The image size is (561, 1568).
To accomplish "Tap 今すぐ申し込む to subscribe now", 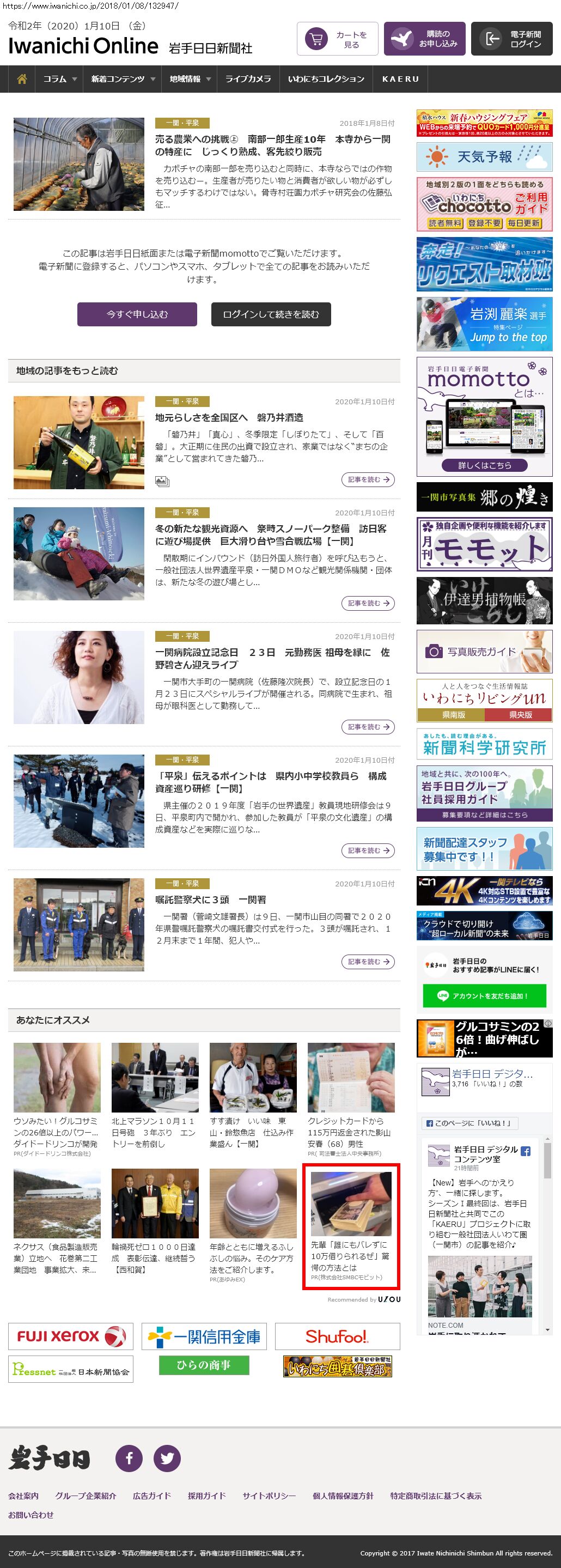I will pyautogui.click(x=137, y=314).
